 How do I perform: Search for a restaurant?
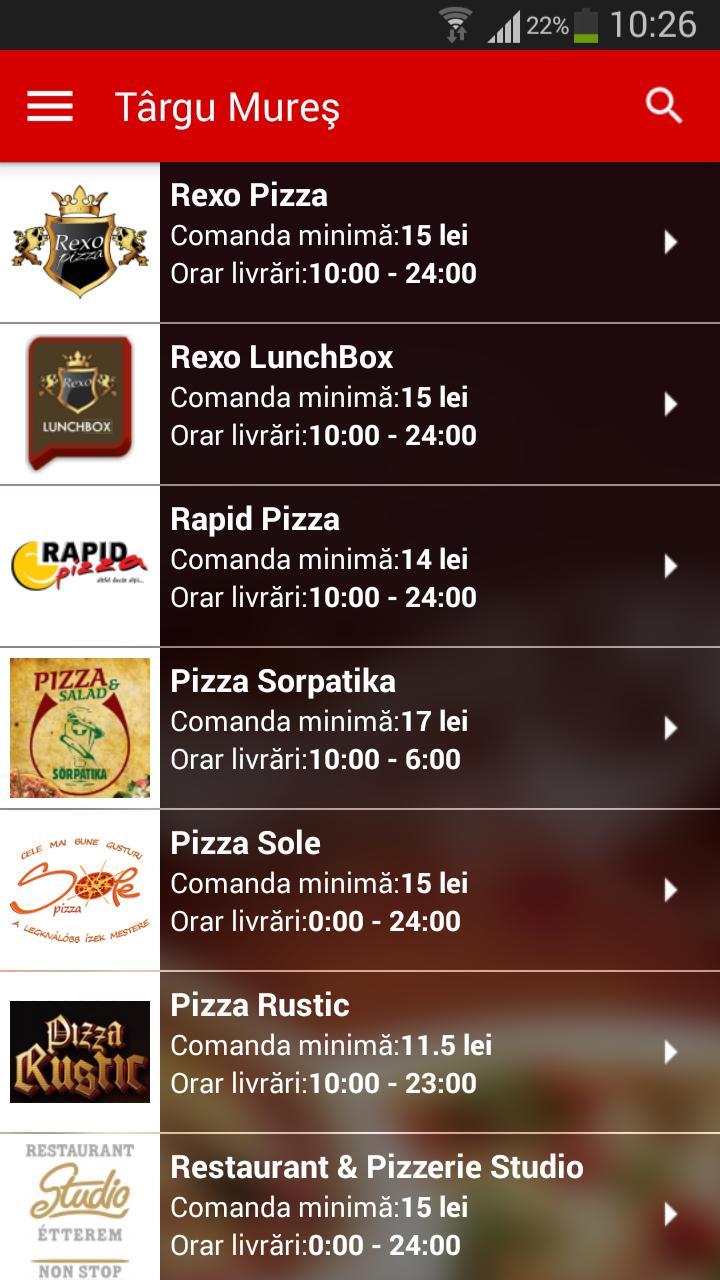(664, 105)
